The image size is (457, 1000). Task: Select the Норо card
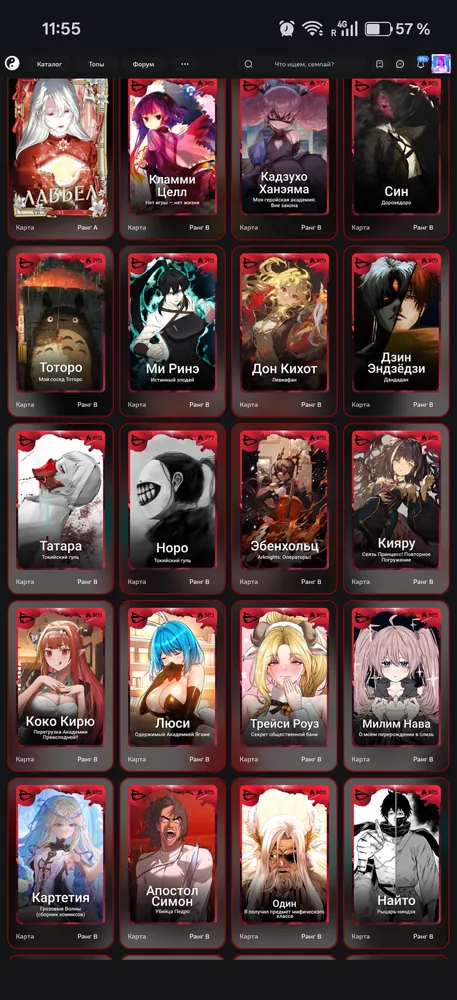click(x=172, y=509)
